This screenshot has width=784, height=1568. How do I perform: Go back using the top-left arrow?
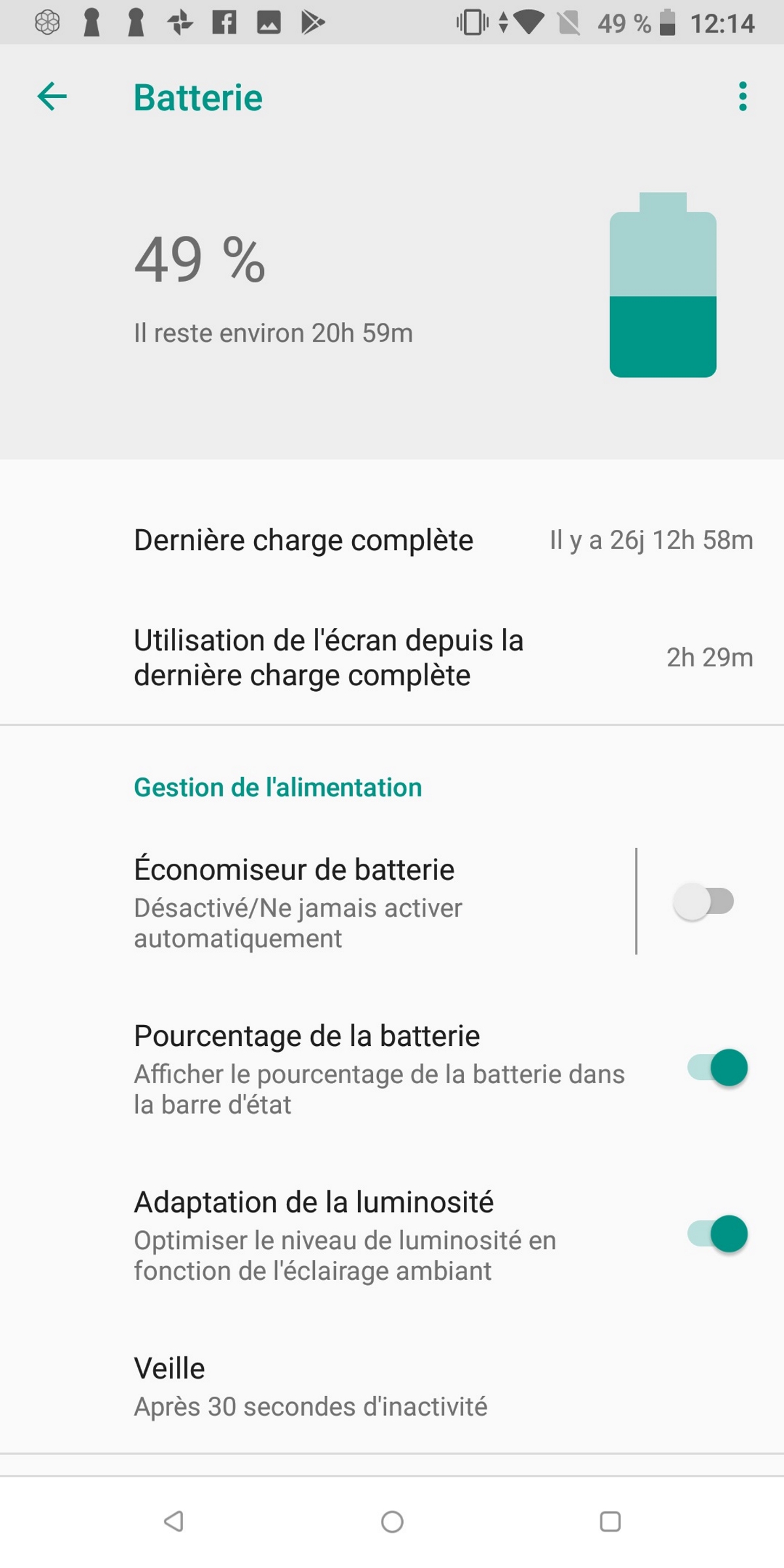52,97
